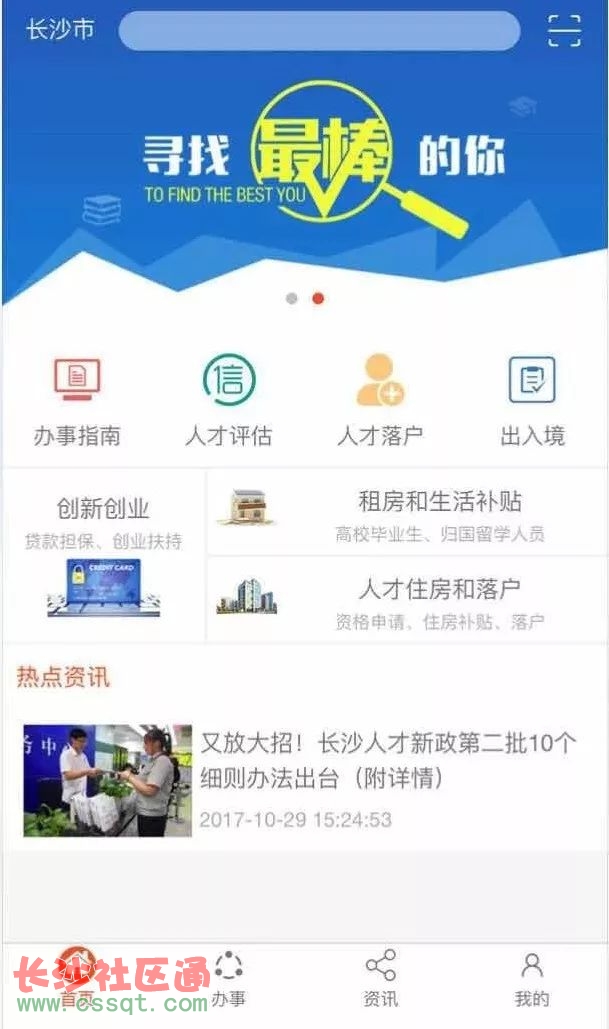Switch to the 我的 tab
This screenshot has height=1029, width=609.
tap(532, 980)
